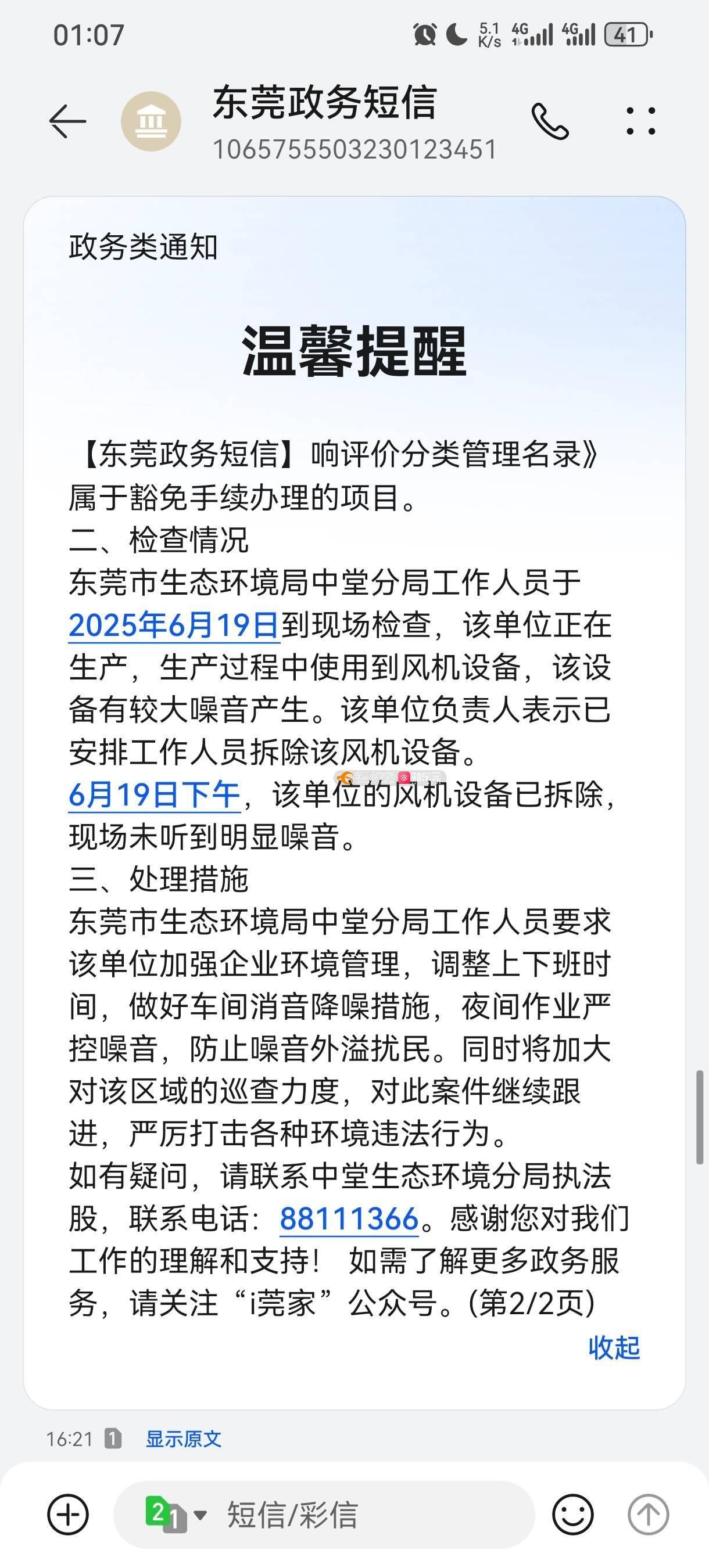This screenshot has height=1568, width=709.
Task: Go back to the message list
Action: (67, 121)
